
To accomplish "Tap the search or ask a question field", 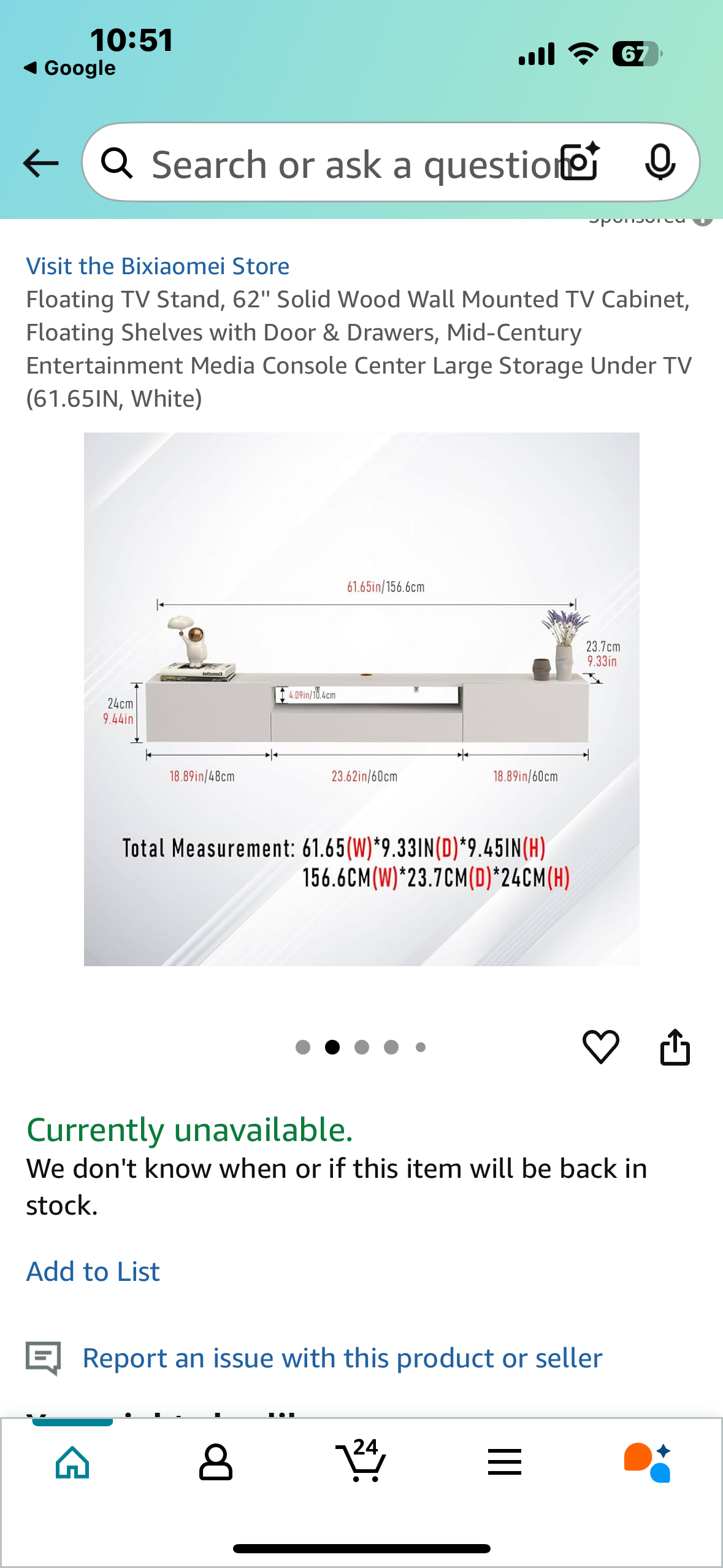I will [x=343, y=164].
